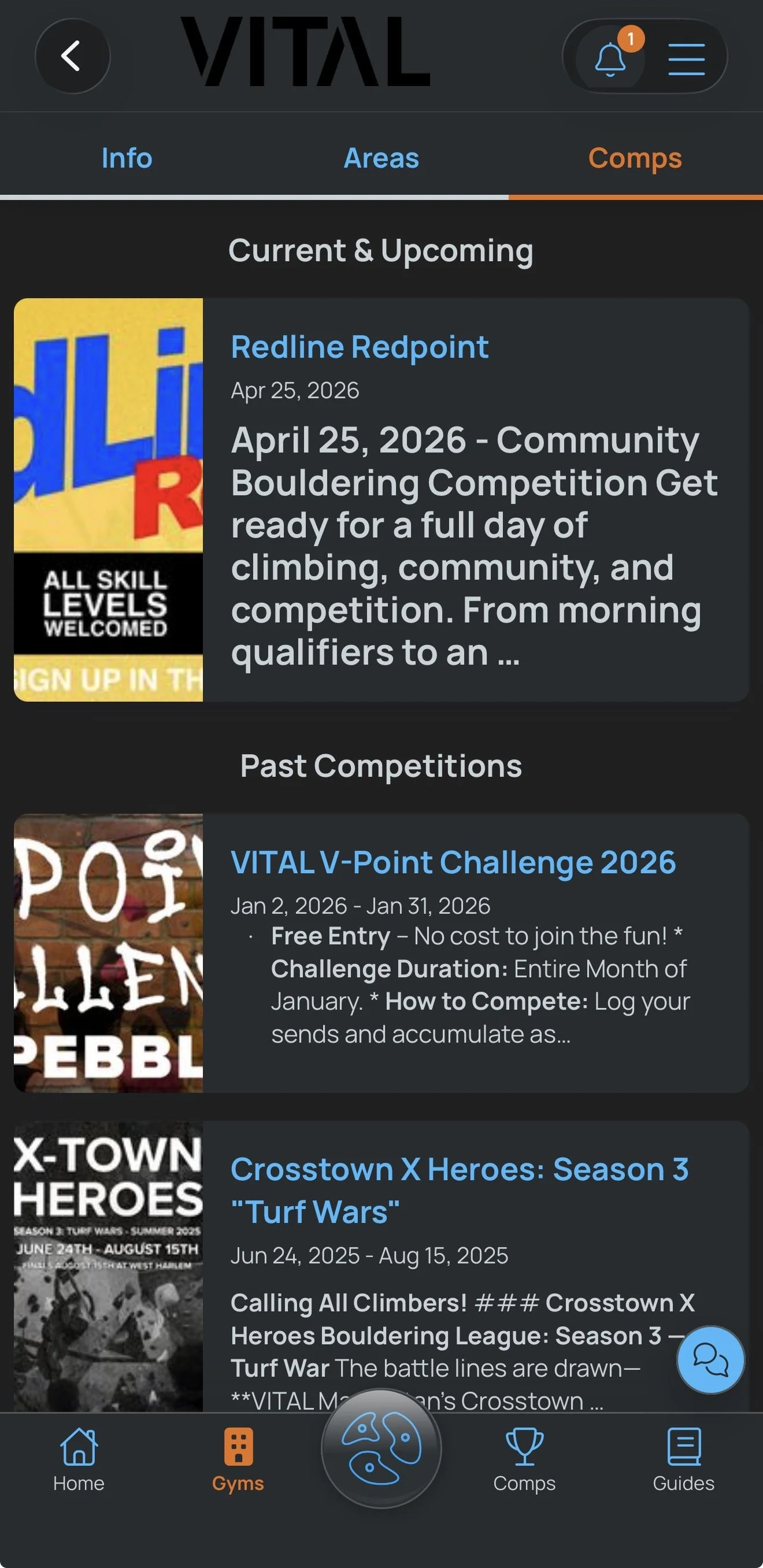The image size is (763, 1568).
Task: Go to the Home tab
Action: click(79, 1459)
